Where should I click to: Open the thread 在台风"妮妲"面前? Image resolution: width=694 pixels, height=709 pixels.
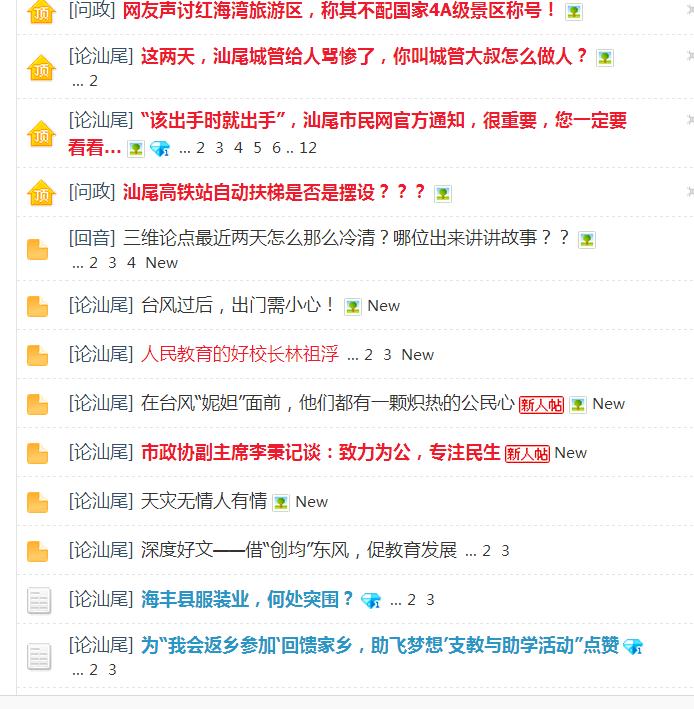[327, 403]
